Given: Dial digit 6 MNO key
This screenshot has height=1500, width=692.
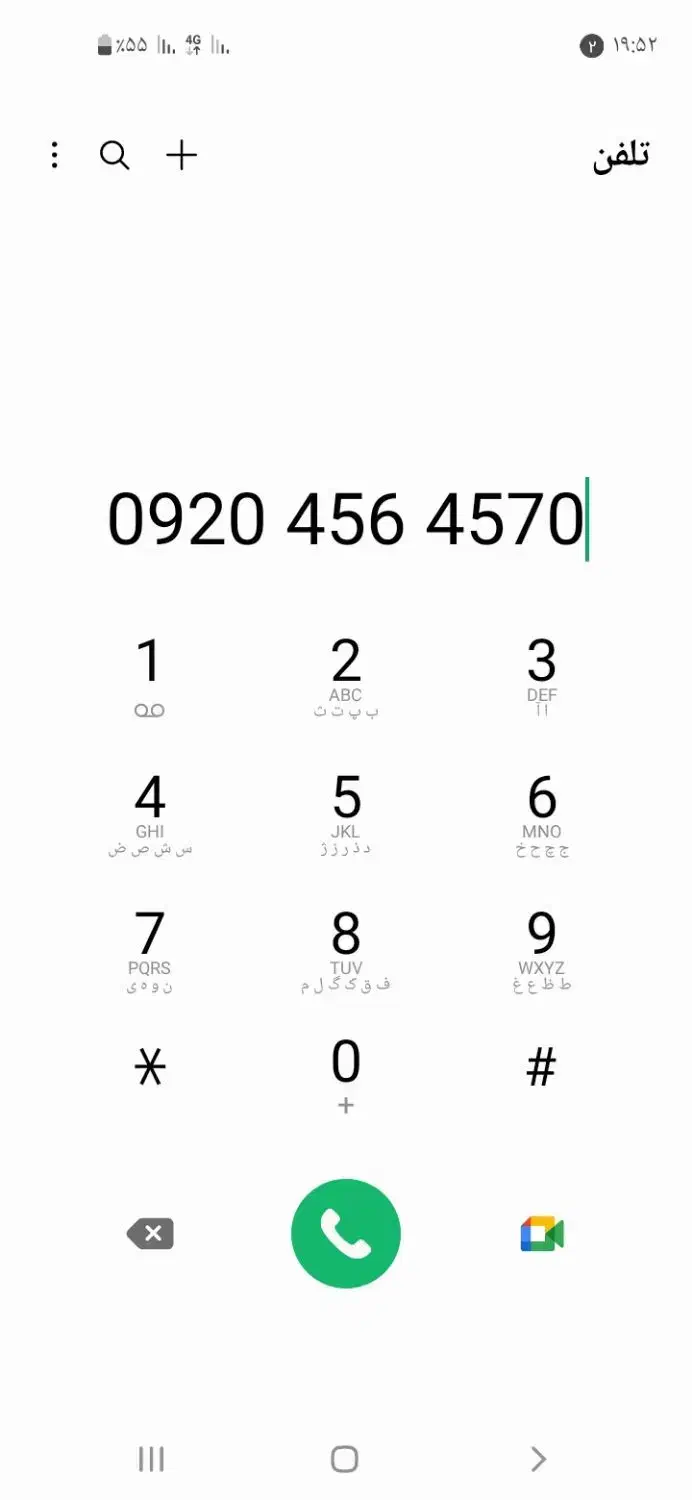Looking at the screenshot, I should click(x=542, y=812).
